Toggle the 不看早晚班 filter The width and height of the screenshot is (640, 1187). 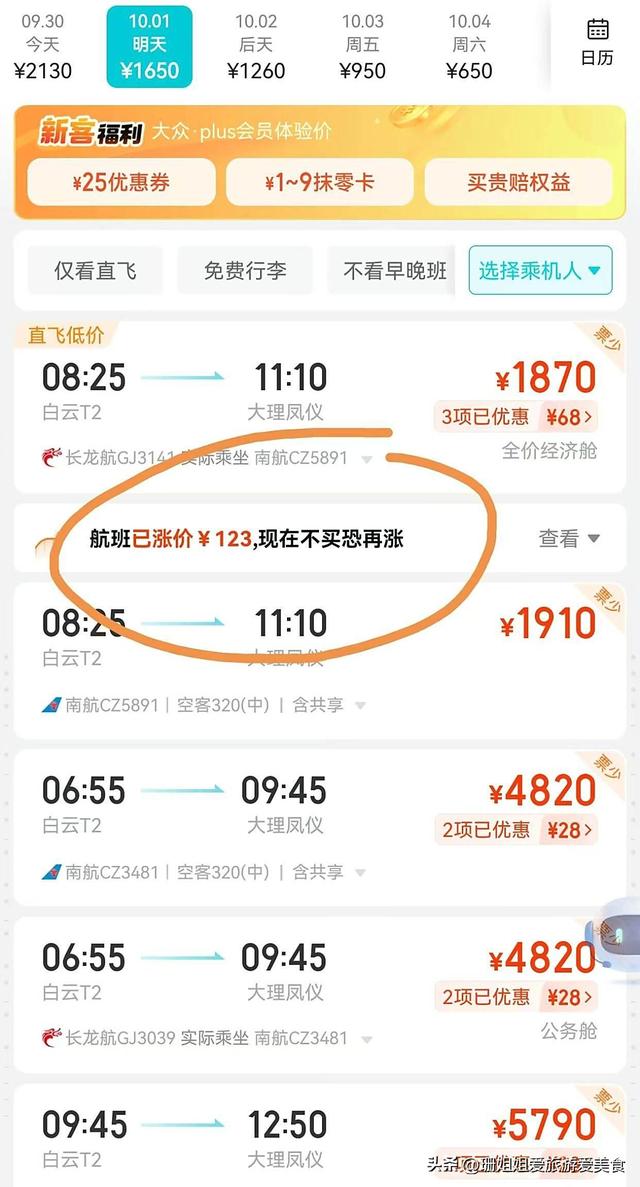[x=392, y=271]
